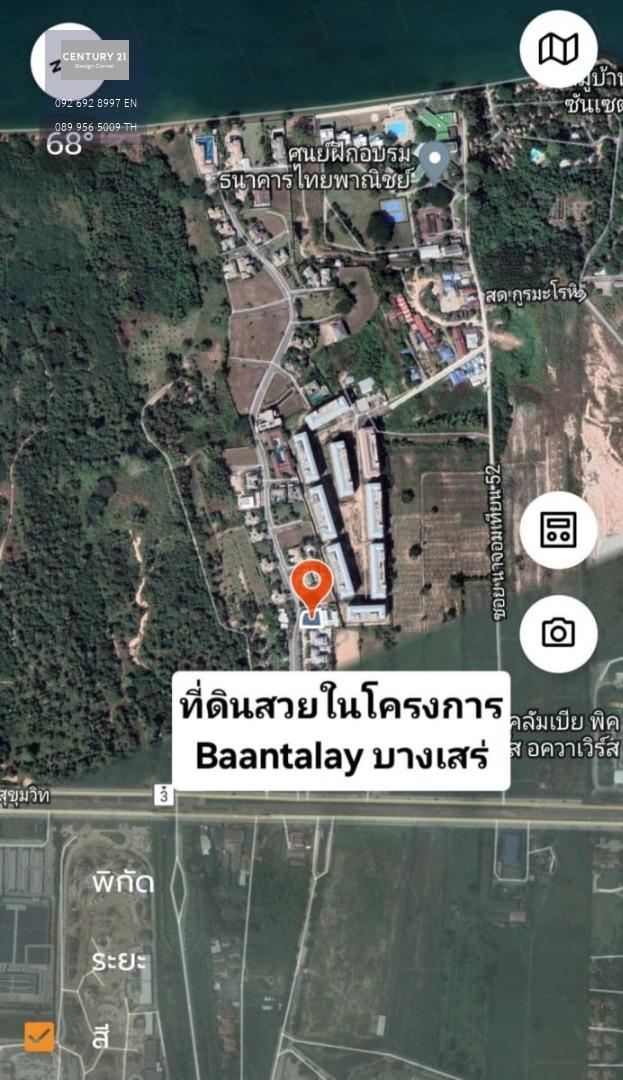Viewport: 623px width, 1080px height.
Task: Open the map layers button
Action: 558,50
